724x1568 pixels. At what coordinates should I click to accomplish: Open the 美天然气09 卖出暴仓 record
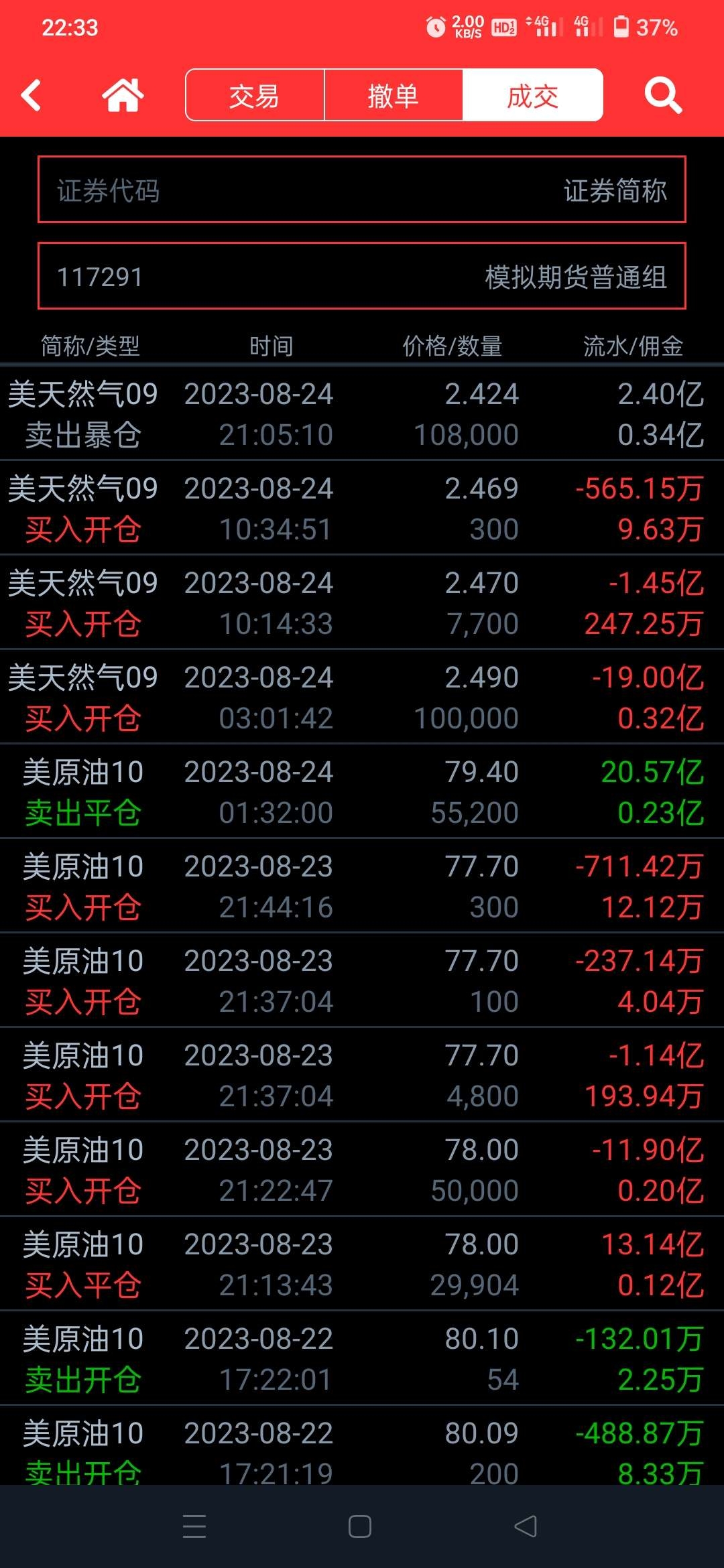(x=362, y=413)
